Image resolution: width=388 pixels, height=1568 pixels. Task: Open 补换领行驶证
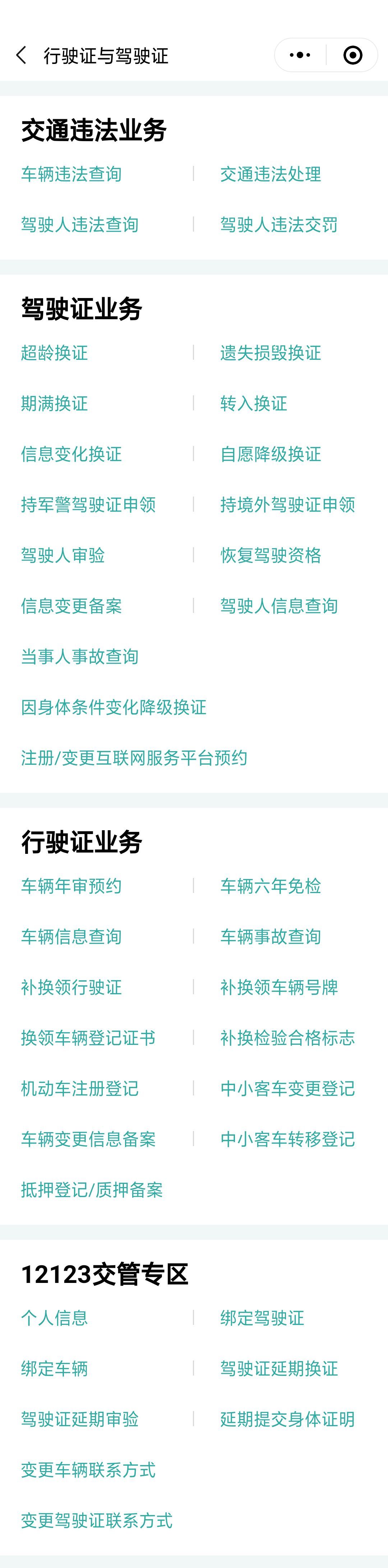click(71, 987)
